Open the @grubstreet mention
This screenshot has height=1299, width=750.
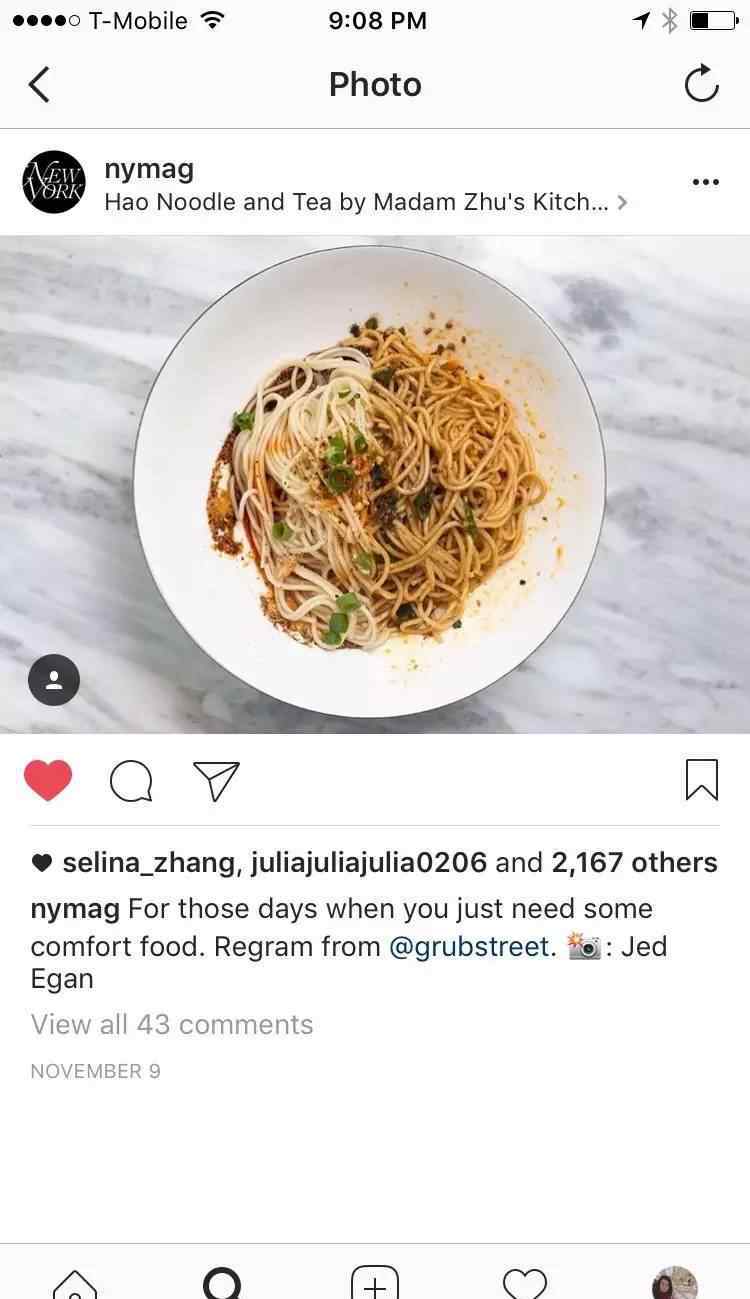(470, 946)
